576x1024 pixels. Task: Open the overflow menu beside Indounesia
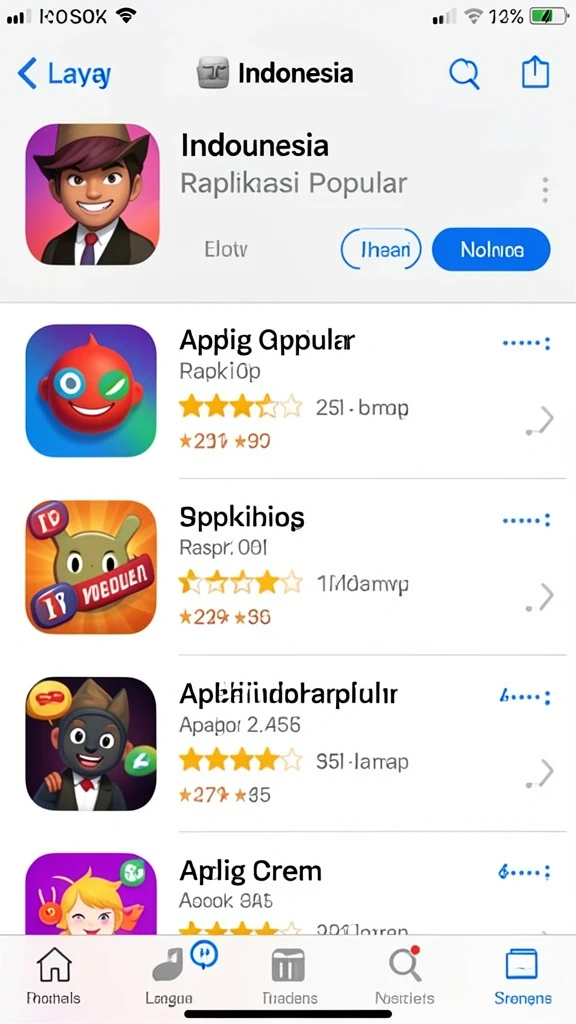click(x=545, y=189)
